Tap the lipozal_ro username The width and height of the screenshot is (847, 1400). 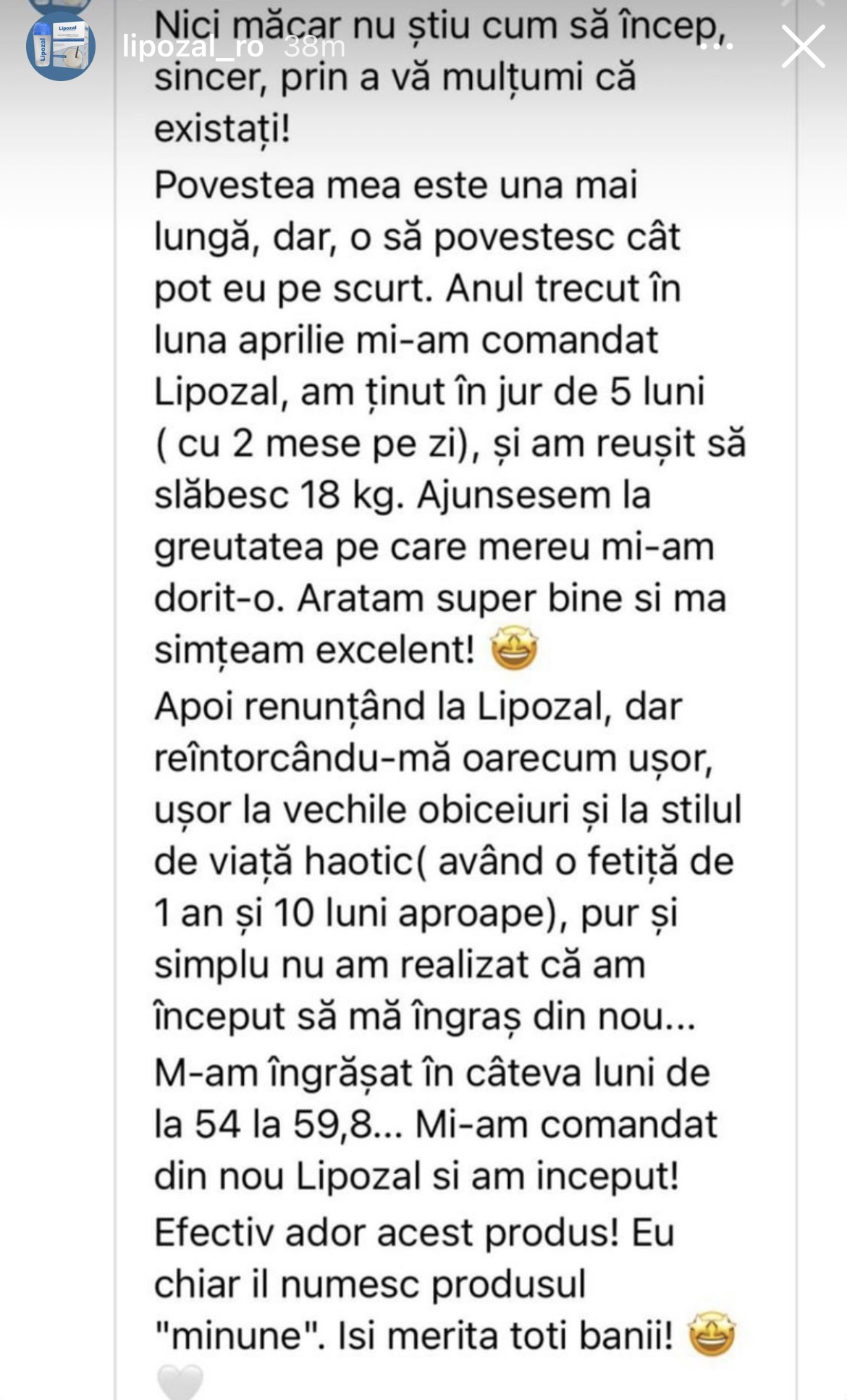pyautogui.click(x=193, y=47)
